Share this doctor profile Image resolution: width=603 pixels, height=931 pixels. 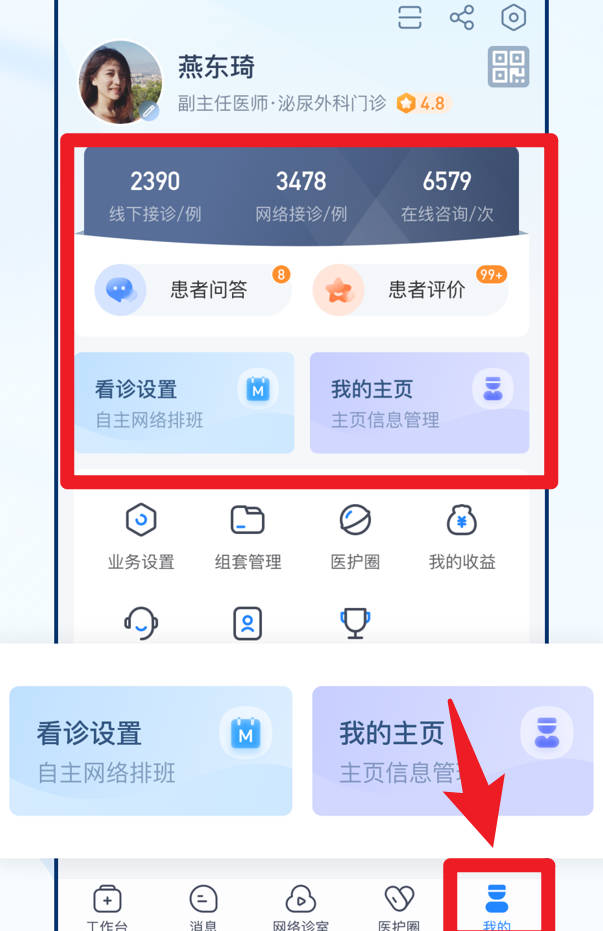462,17
